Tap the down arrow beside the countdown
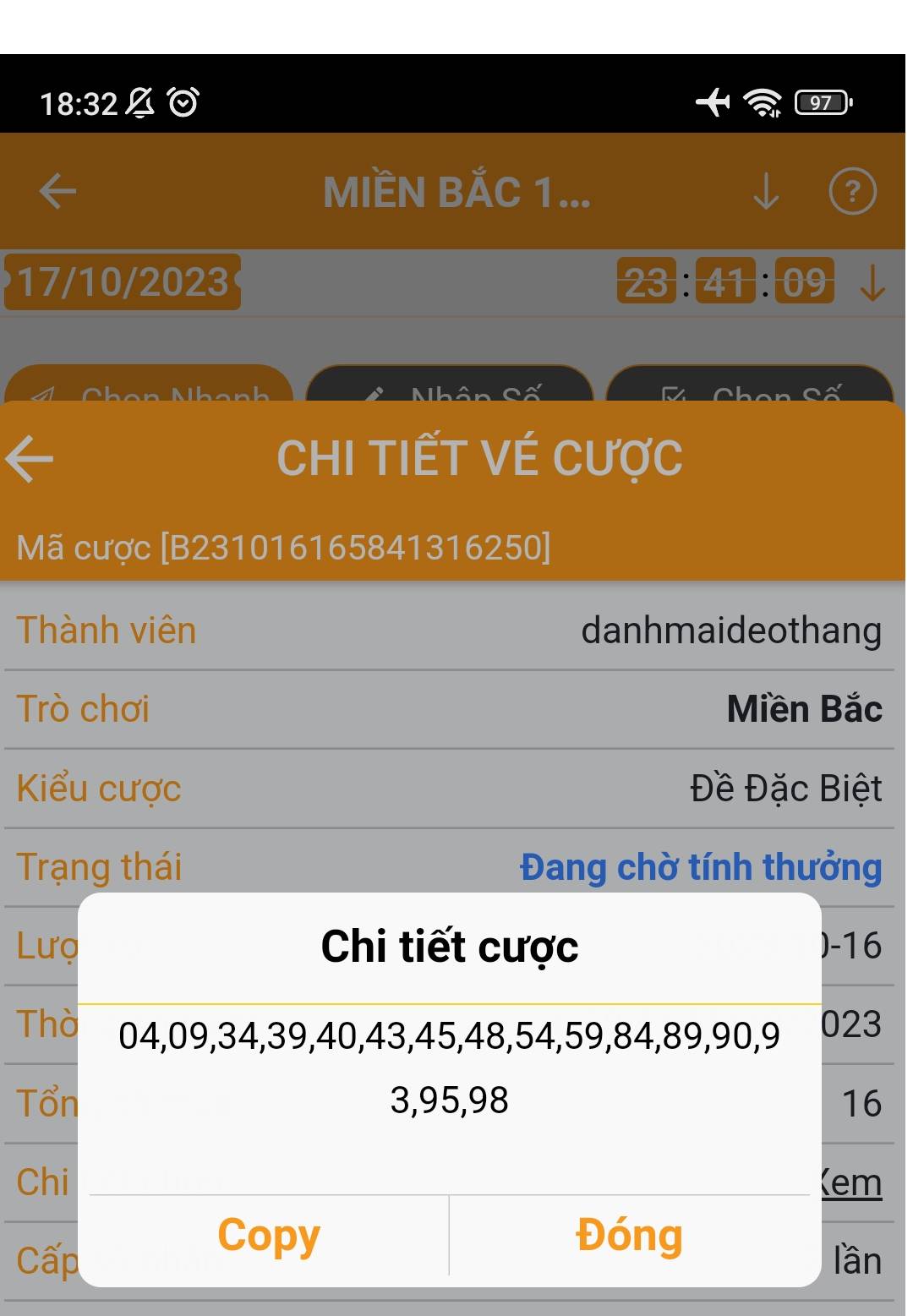Image resolution: width=913 pixels, height=1316 pixels. point(872,282)
